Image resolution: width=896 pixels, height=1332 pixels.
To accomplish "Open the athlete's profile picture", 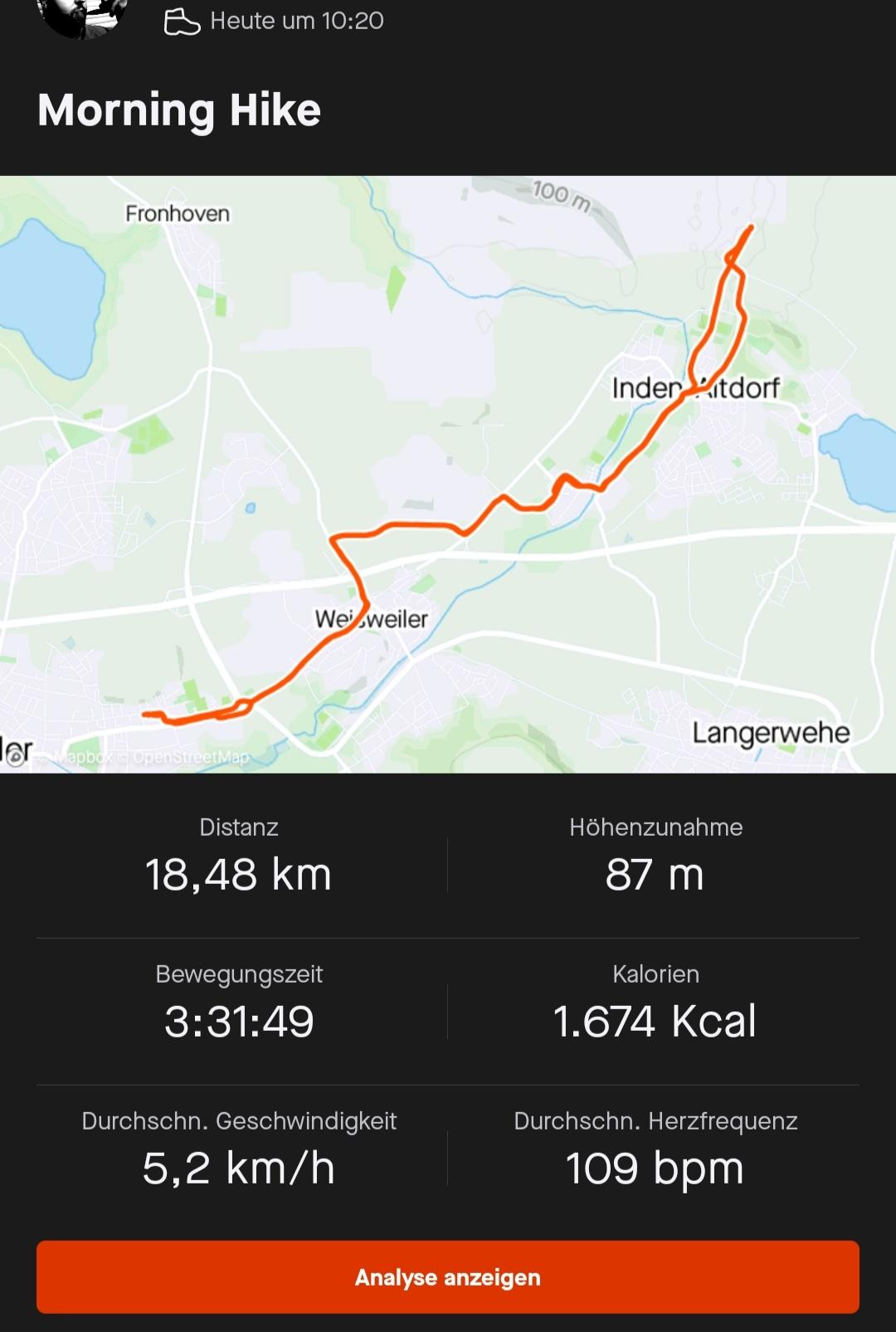I will point(83,17).
